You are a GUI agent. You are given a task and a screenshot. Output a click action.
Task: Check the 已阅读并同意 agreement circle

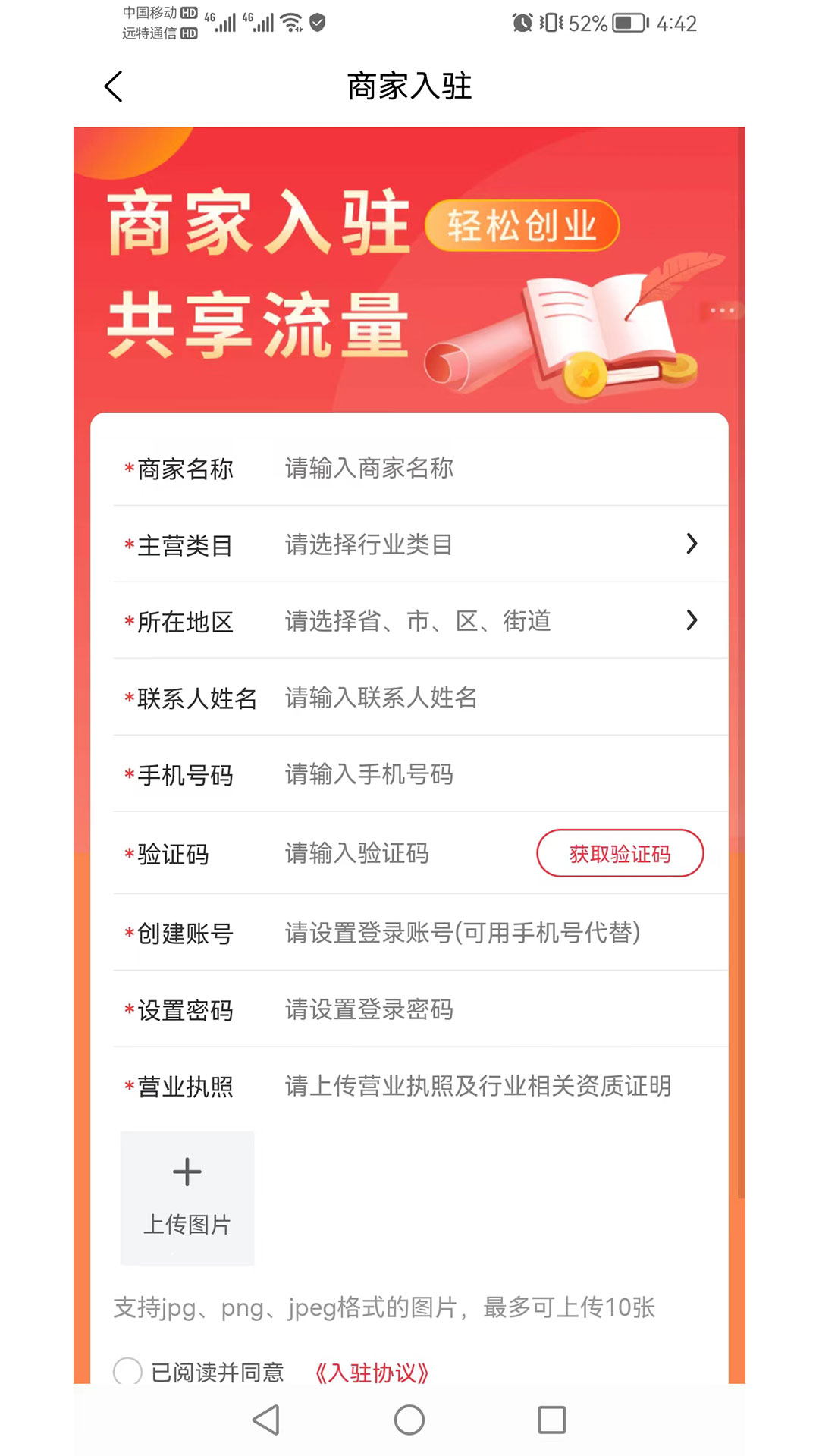(x=127, y=1371)
